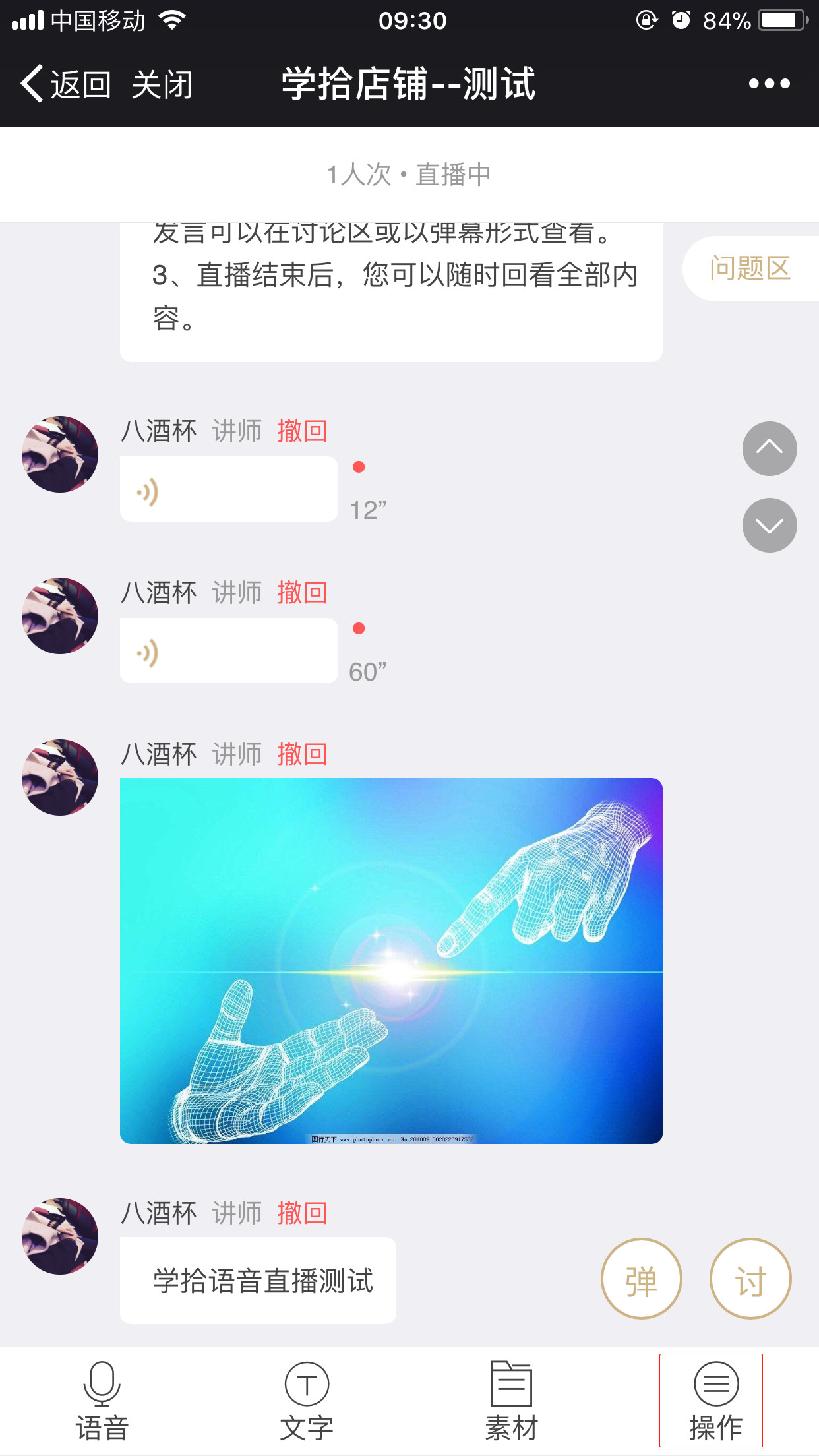Play the 12-second voice message
Image resolution: width=819 pixels, height=1456 pixels.
click(228, 489)
